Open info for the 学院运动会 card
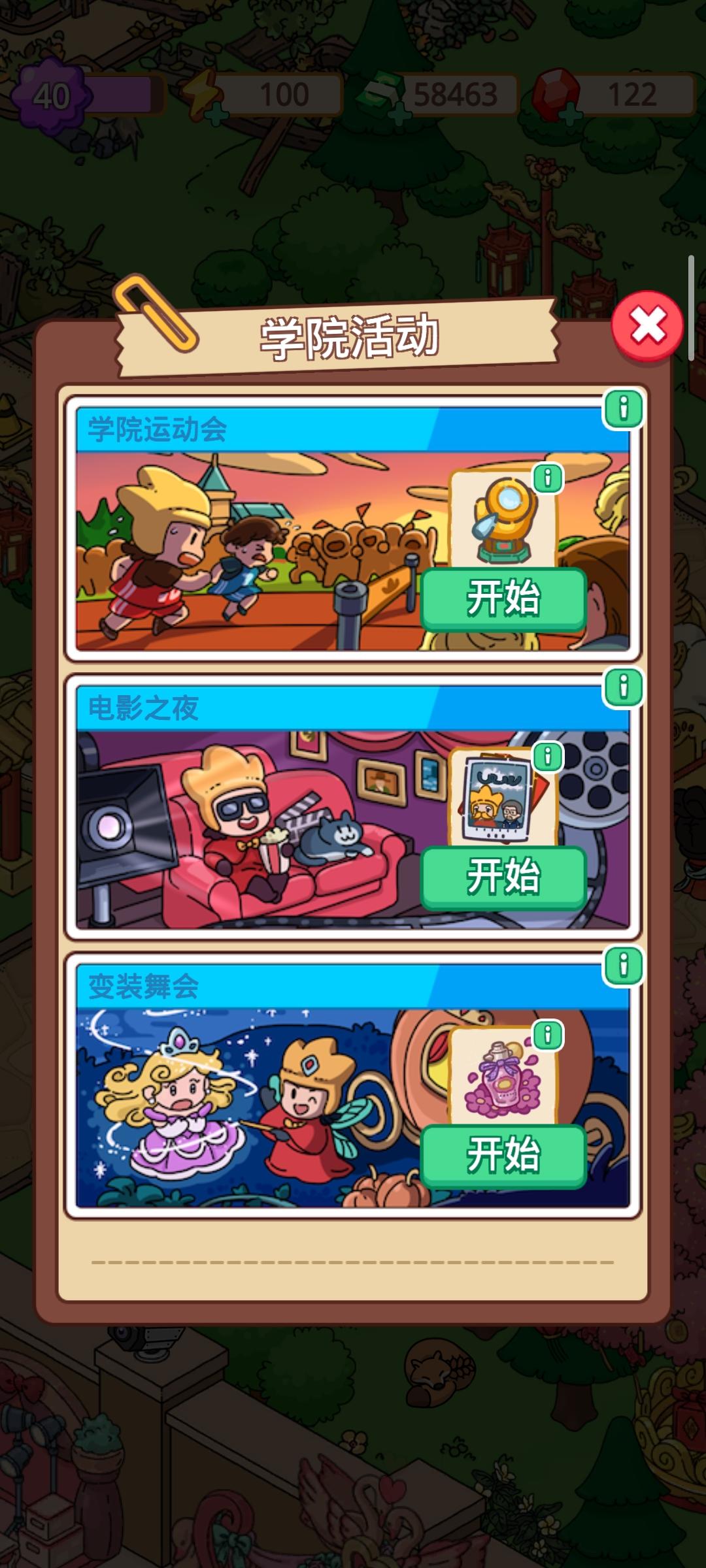The height and width of the screenshot is (1568, 706). 623,409
